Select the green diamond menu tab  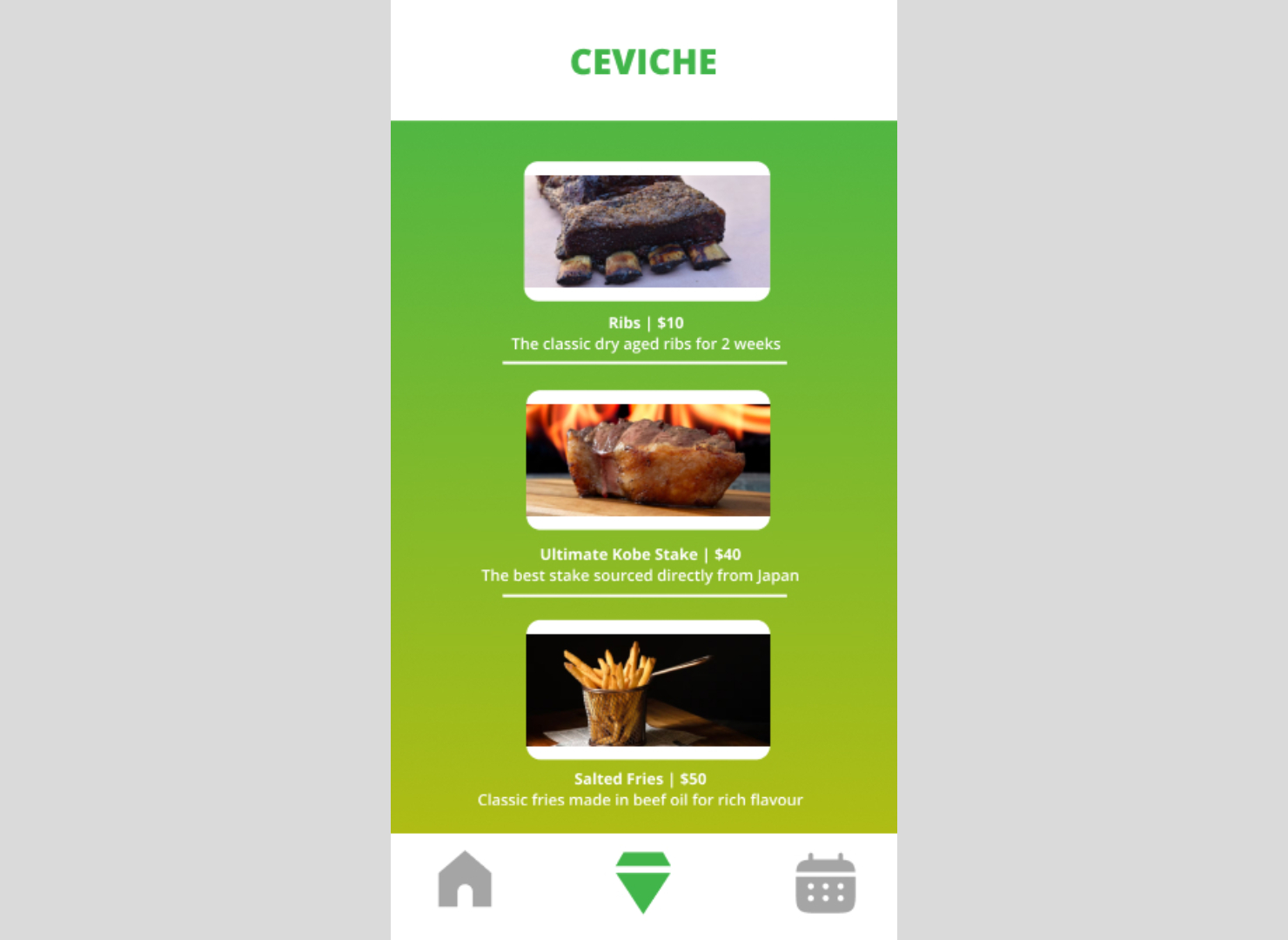point(642,882)
